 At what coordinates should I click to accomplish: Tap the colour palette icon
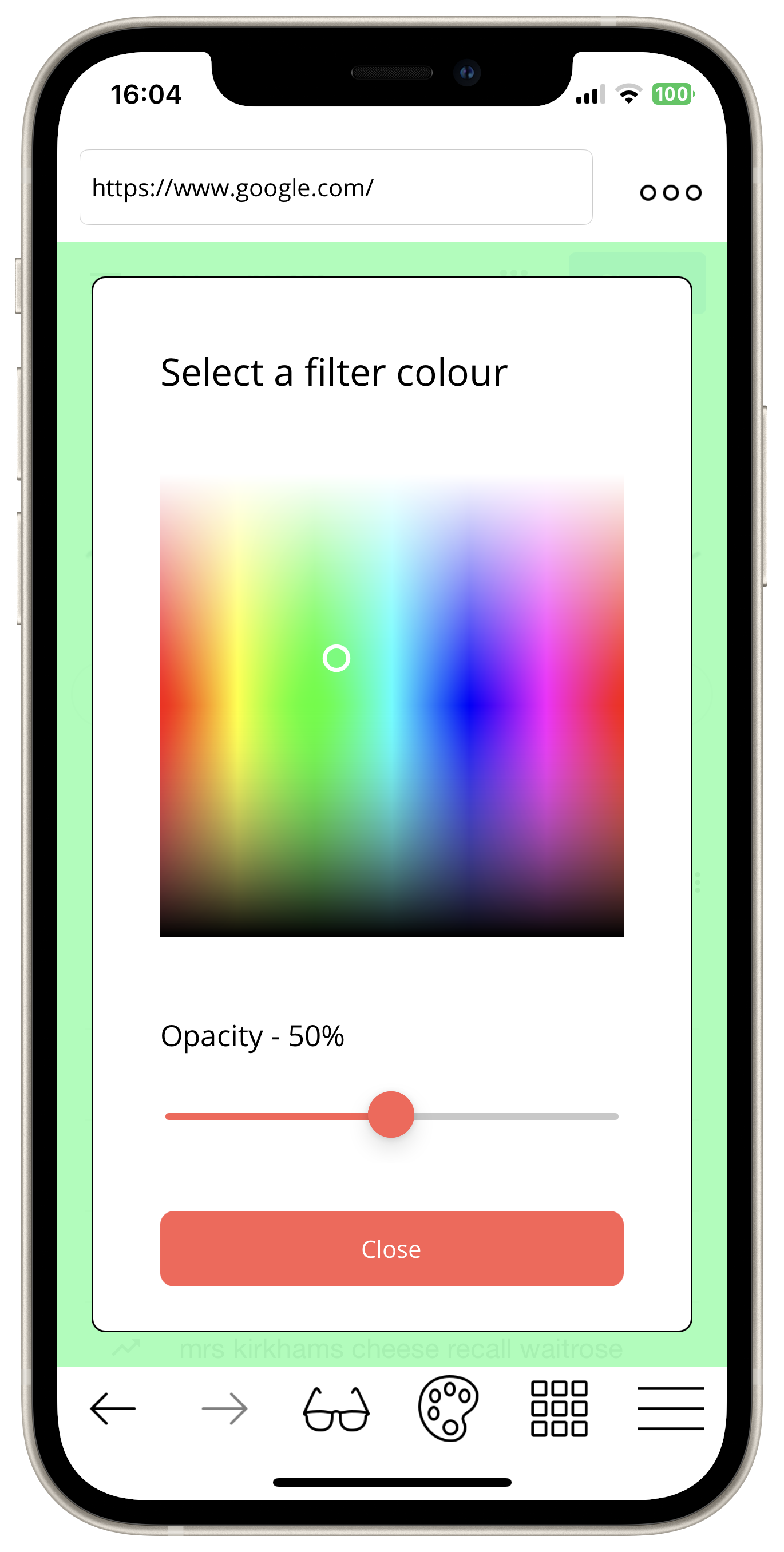[x=448, y=1408]
